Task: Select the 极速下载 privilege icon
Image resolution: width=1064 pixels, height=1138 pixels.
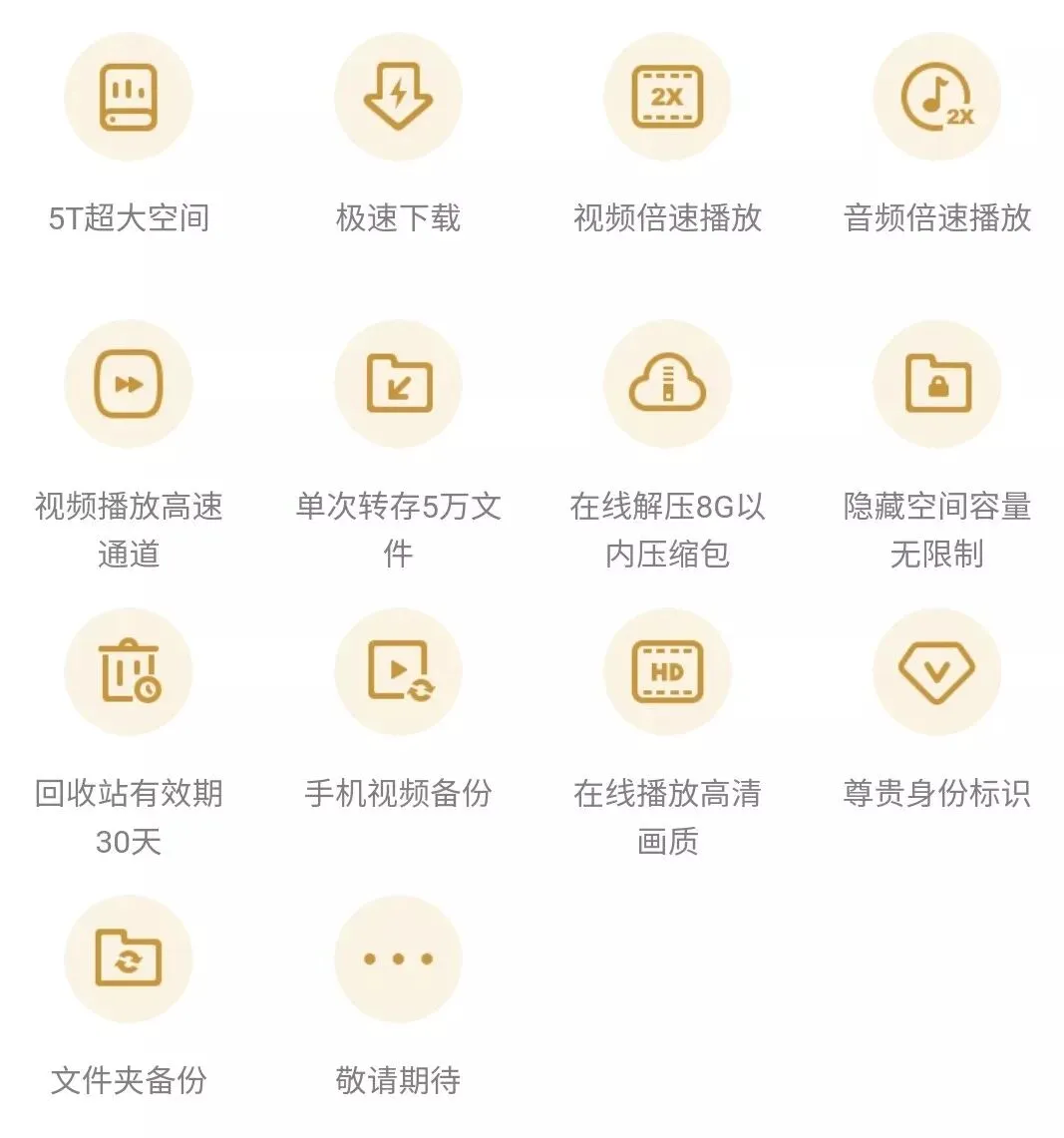Action: [398, 97]
